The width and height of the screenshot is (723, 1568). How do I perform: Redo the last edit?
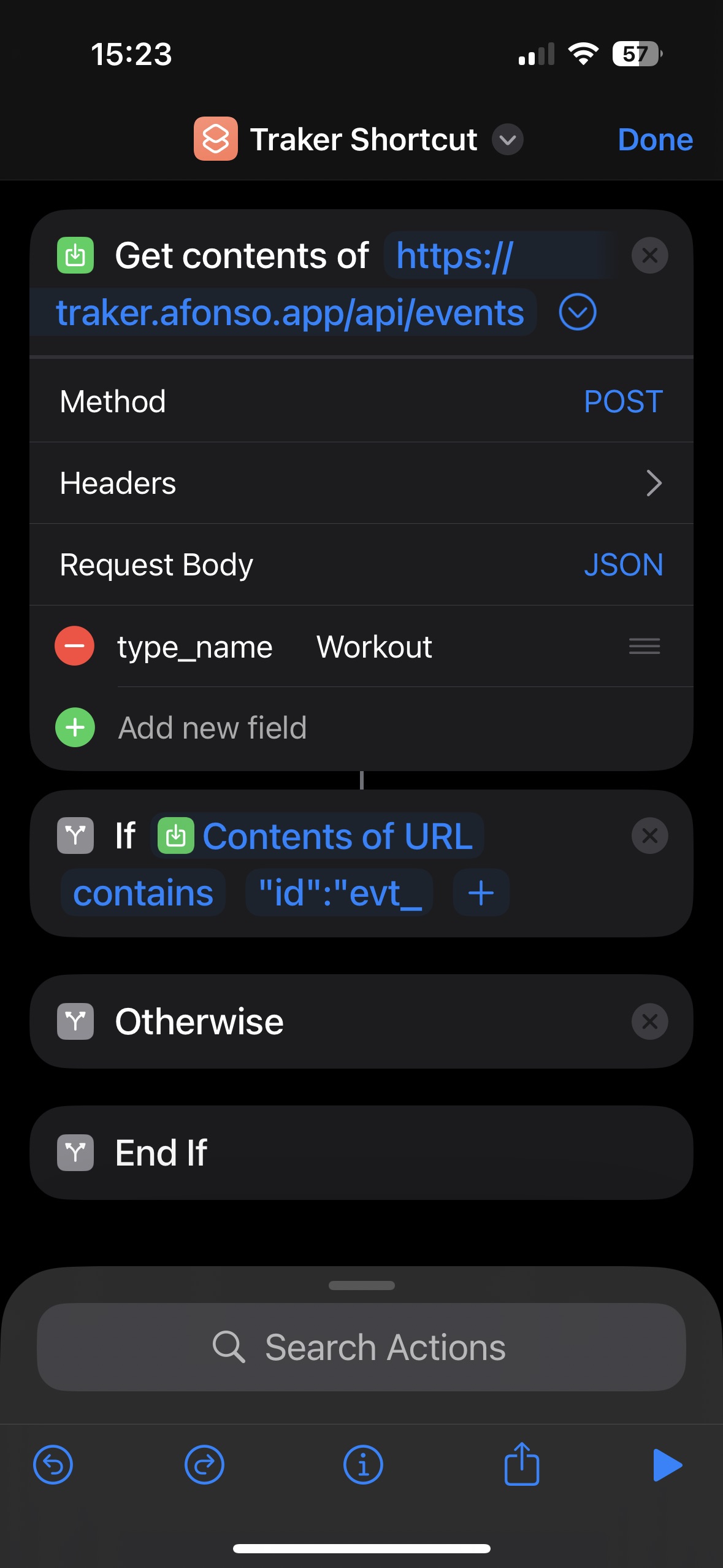point(205,1465)
